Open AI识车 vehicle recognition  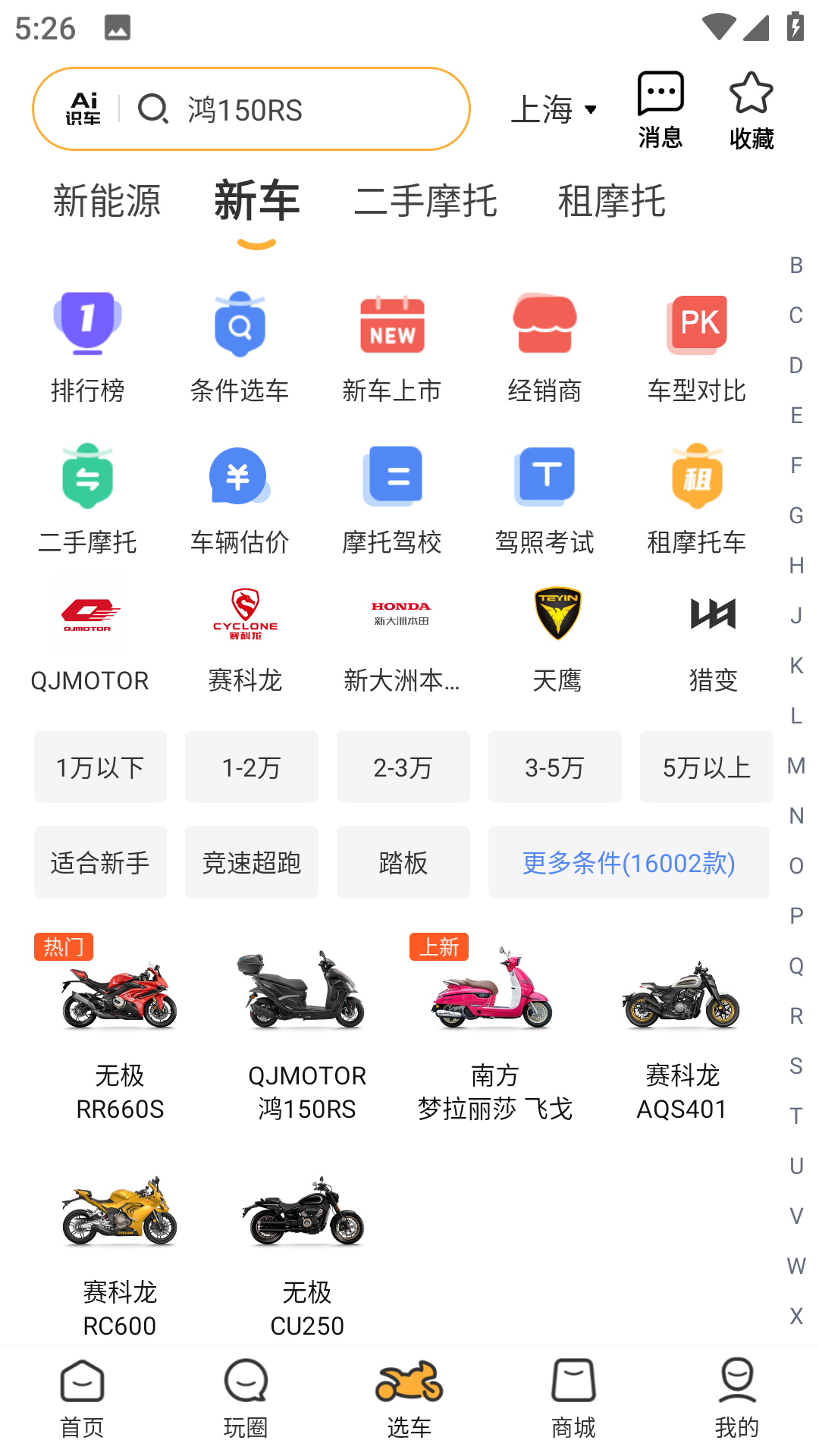click(x=83, y=109)
